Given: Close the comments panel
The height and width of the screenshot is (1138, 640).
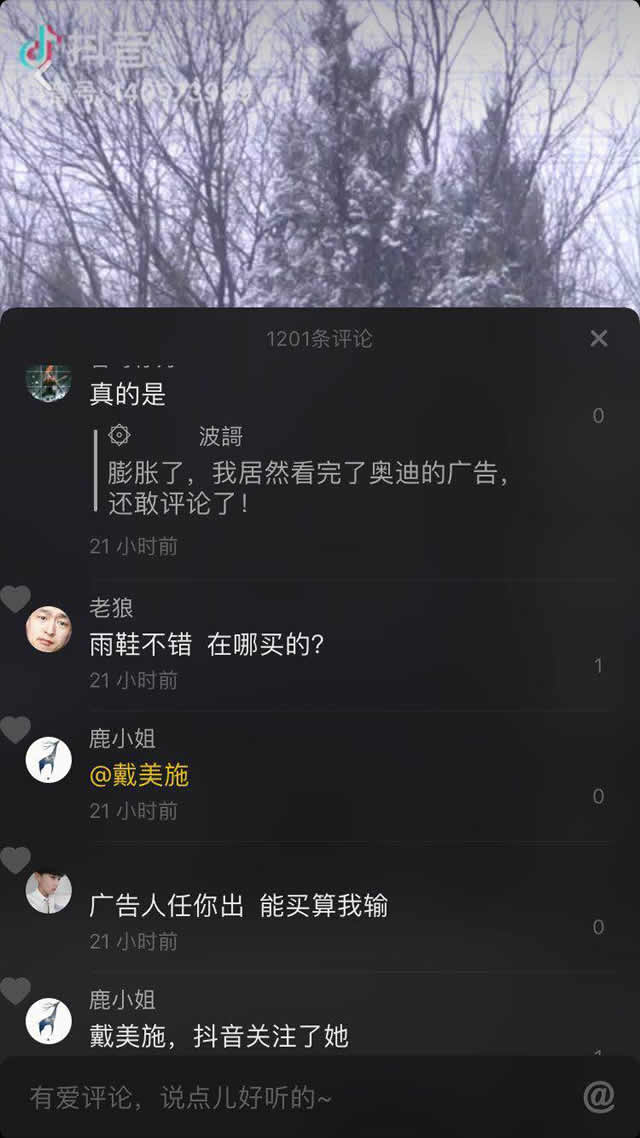Looking at the screenshot, I should [x=598, y=338].
